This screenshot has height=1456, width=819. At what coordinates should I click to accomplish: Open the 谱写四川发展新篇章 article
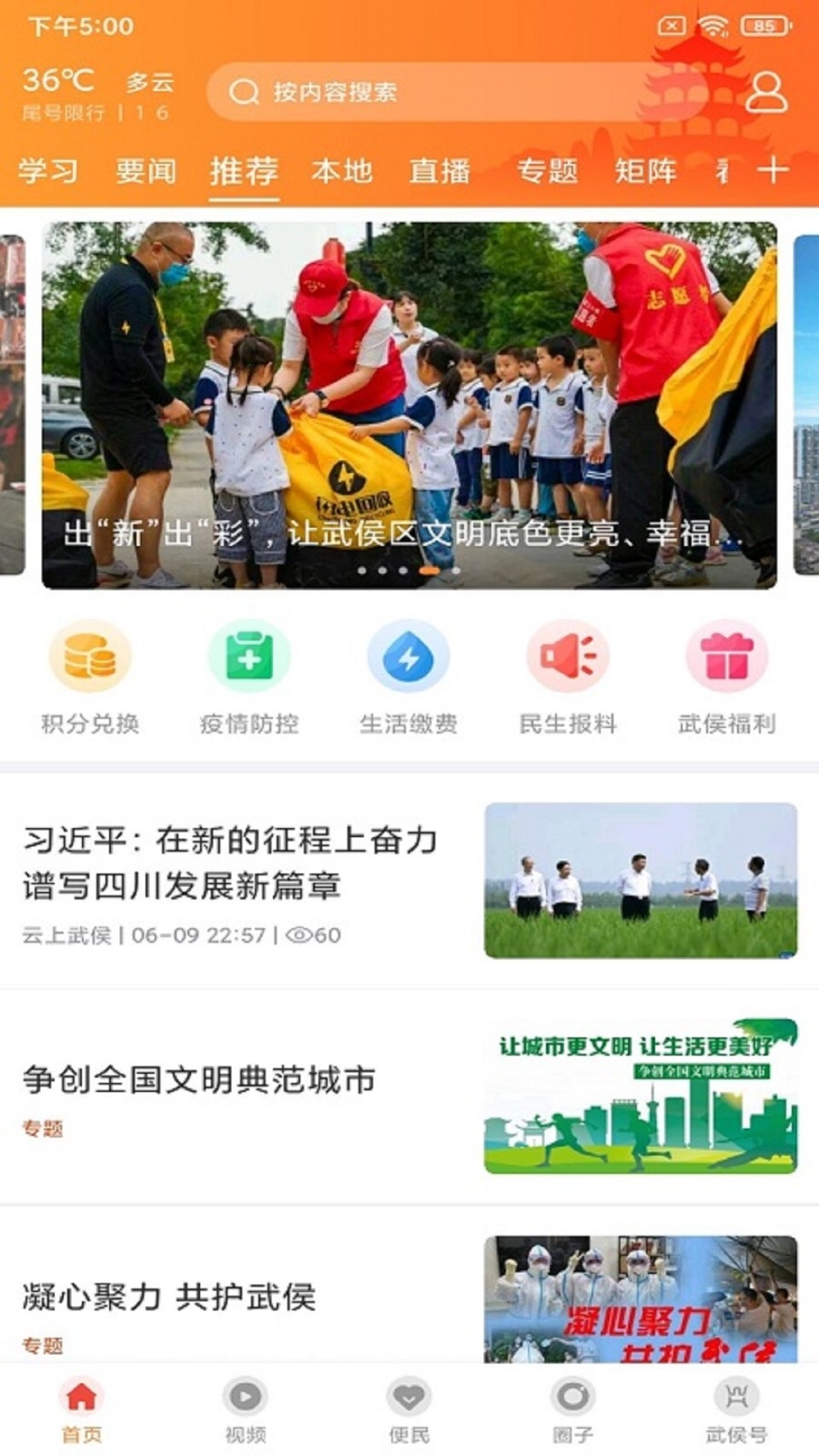(230, 863)
